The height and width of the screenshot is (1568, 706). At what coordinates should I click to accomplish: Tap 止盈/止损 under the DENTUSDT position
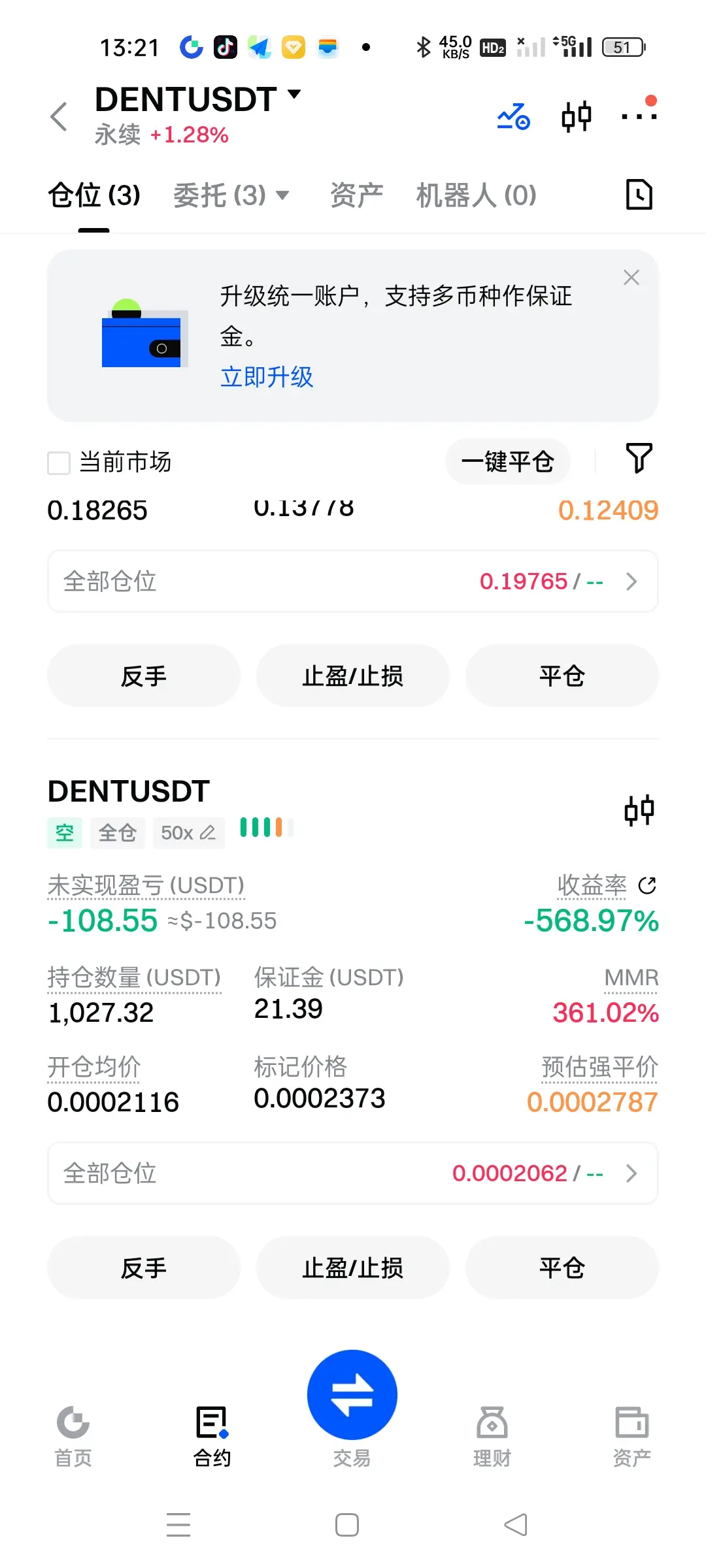point(353,1267)
